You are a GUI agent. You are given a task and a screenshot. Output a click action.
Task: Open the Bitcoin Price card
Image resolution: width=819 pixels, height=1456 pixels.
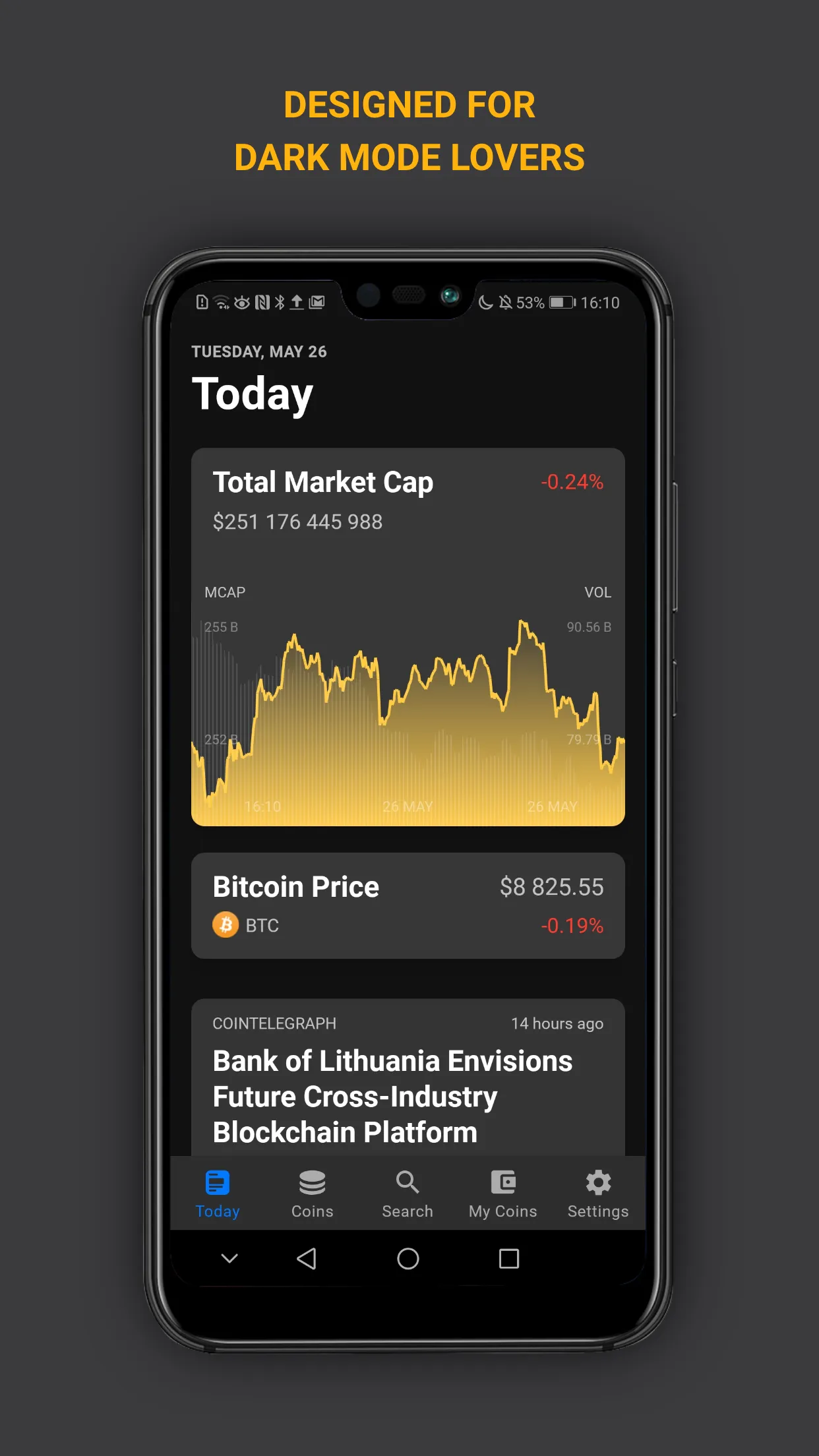pos(408,905)
